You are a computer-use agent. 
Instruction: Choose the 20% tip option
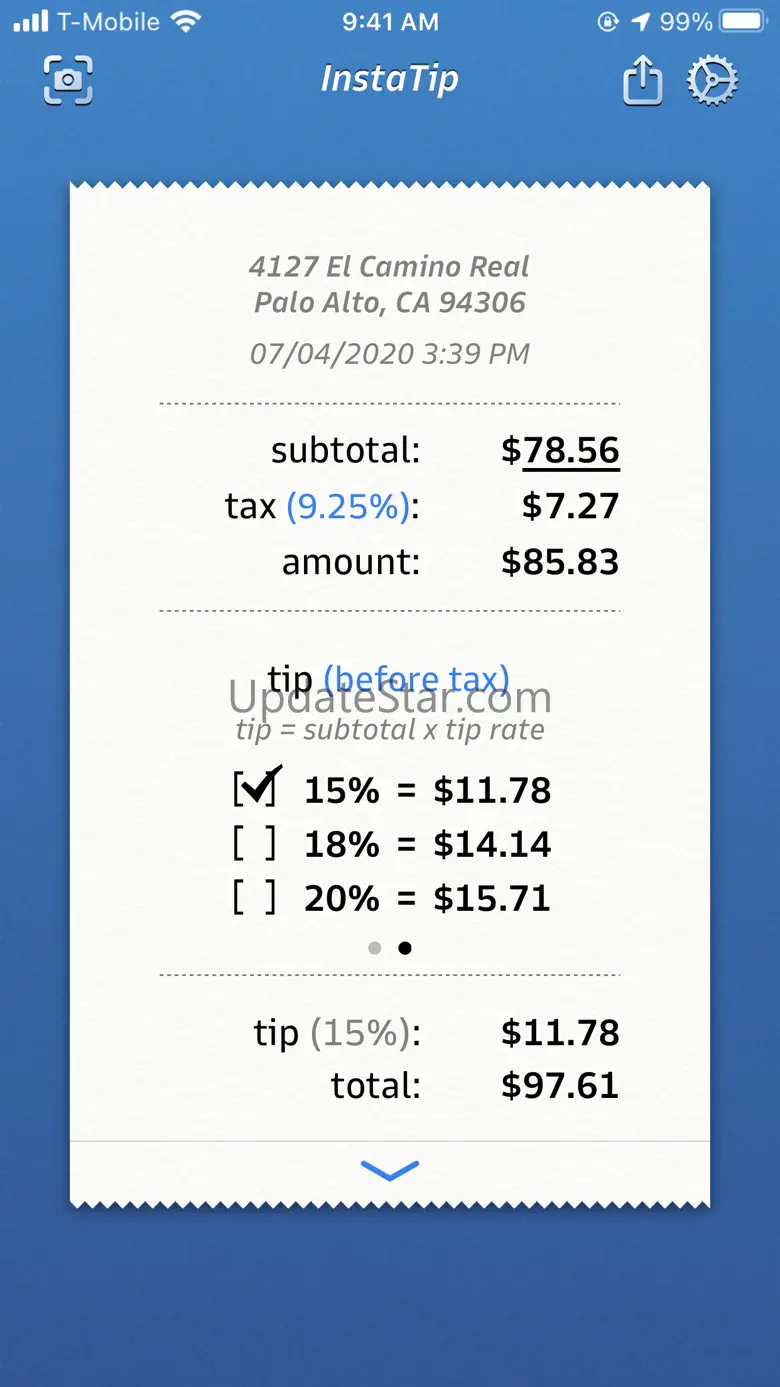pos(254,898)
